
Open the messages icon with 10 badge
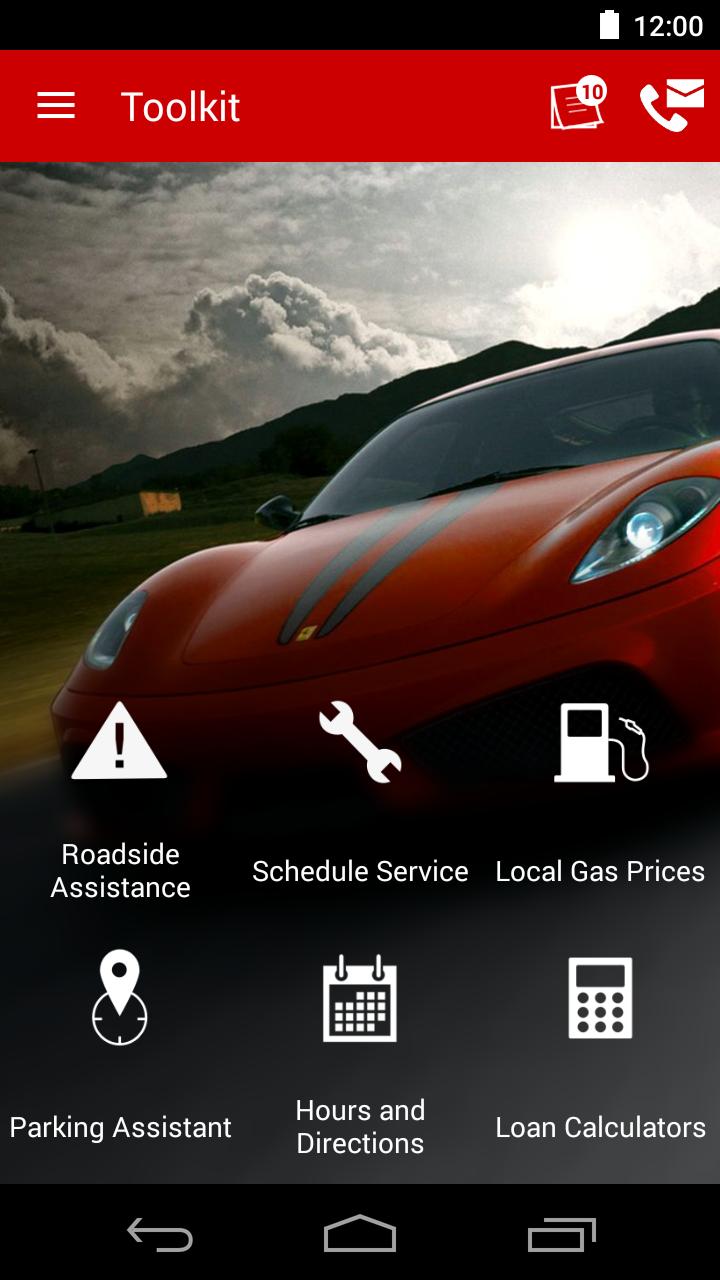tap(578, 104)
